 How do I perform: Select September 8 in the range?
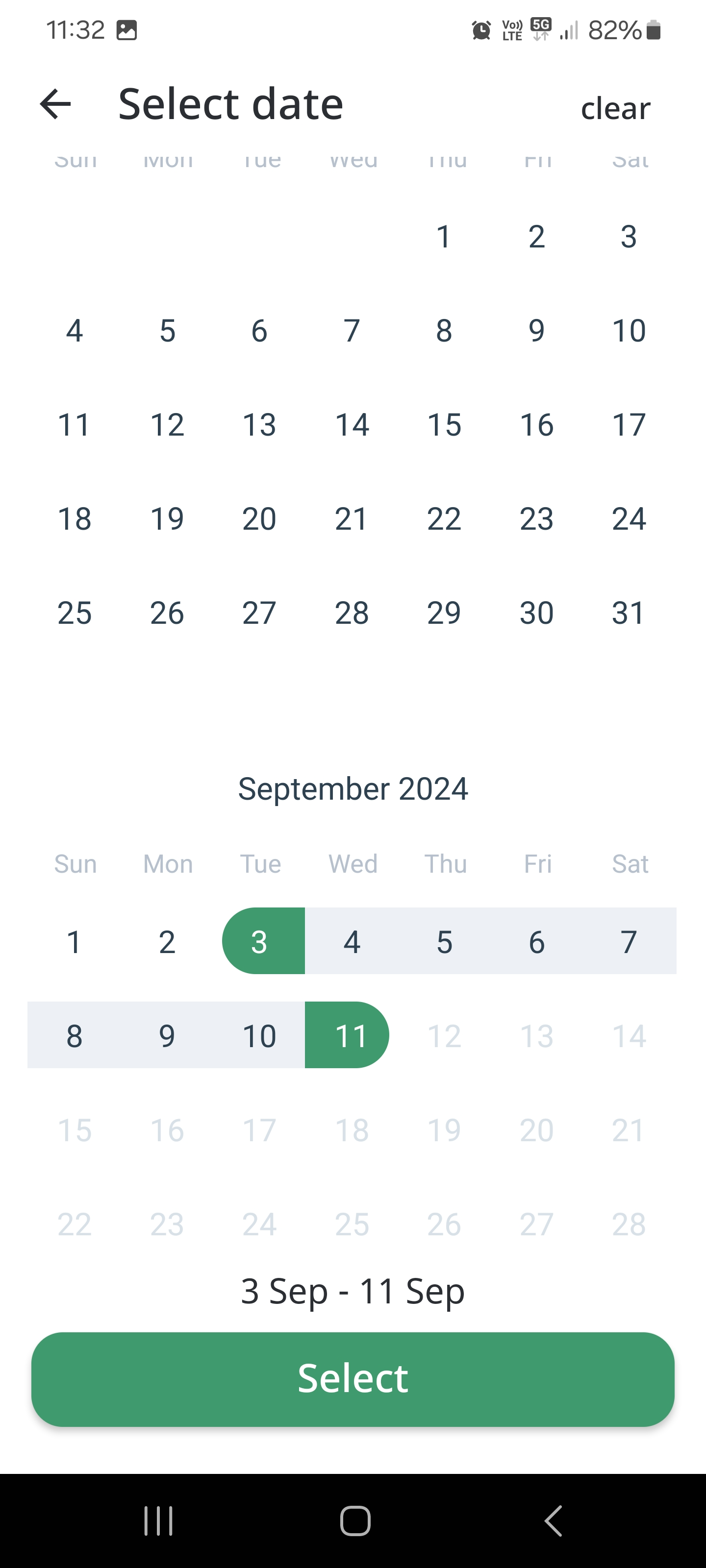(75, 1035)
